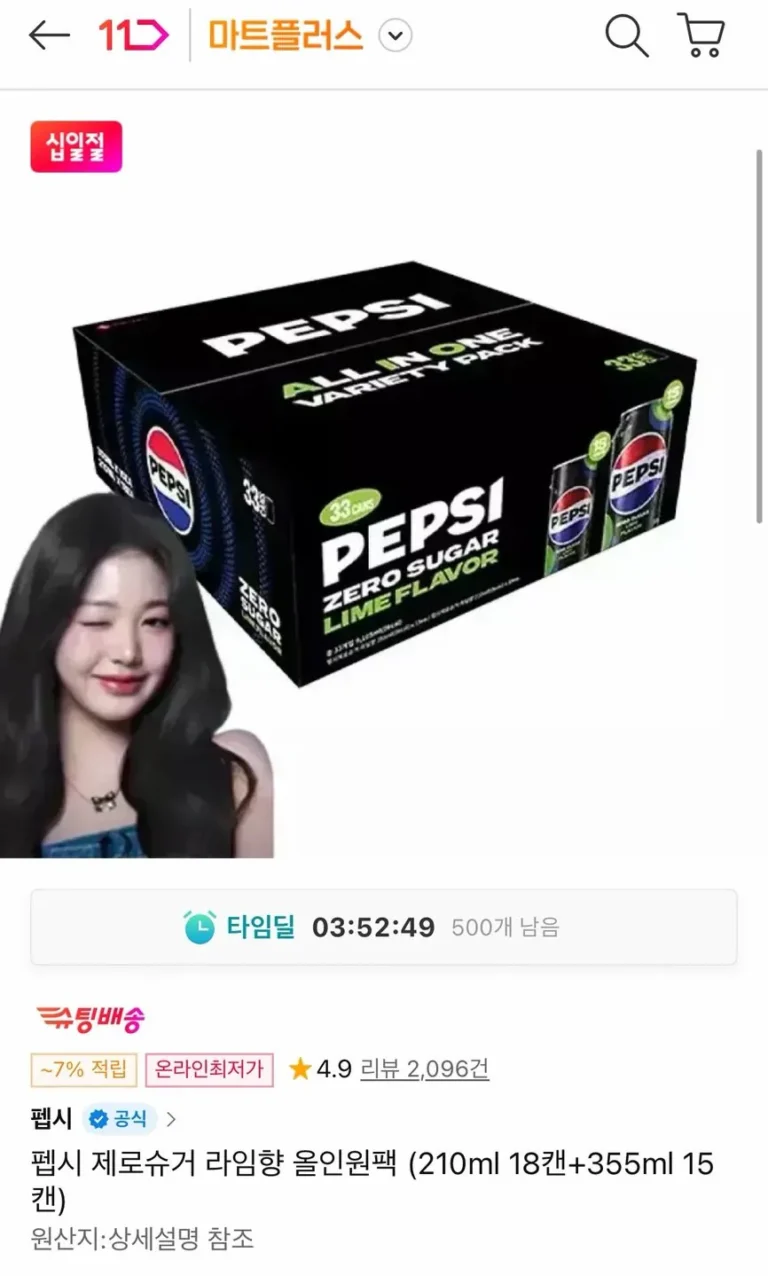Open the 11st home logo
The image size is (768, 1276).
(133, 37)
